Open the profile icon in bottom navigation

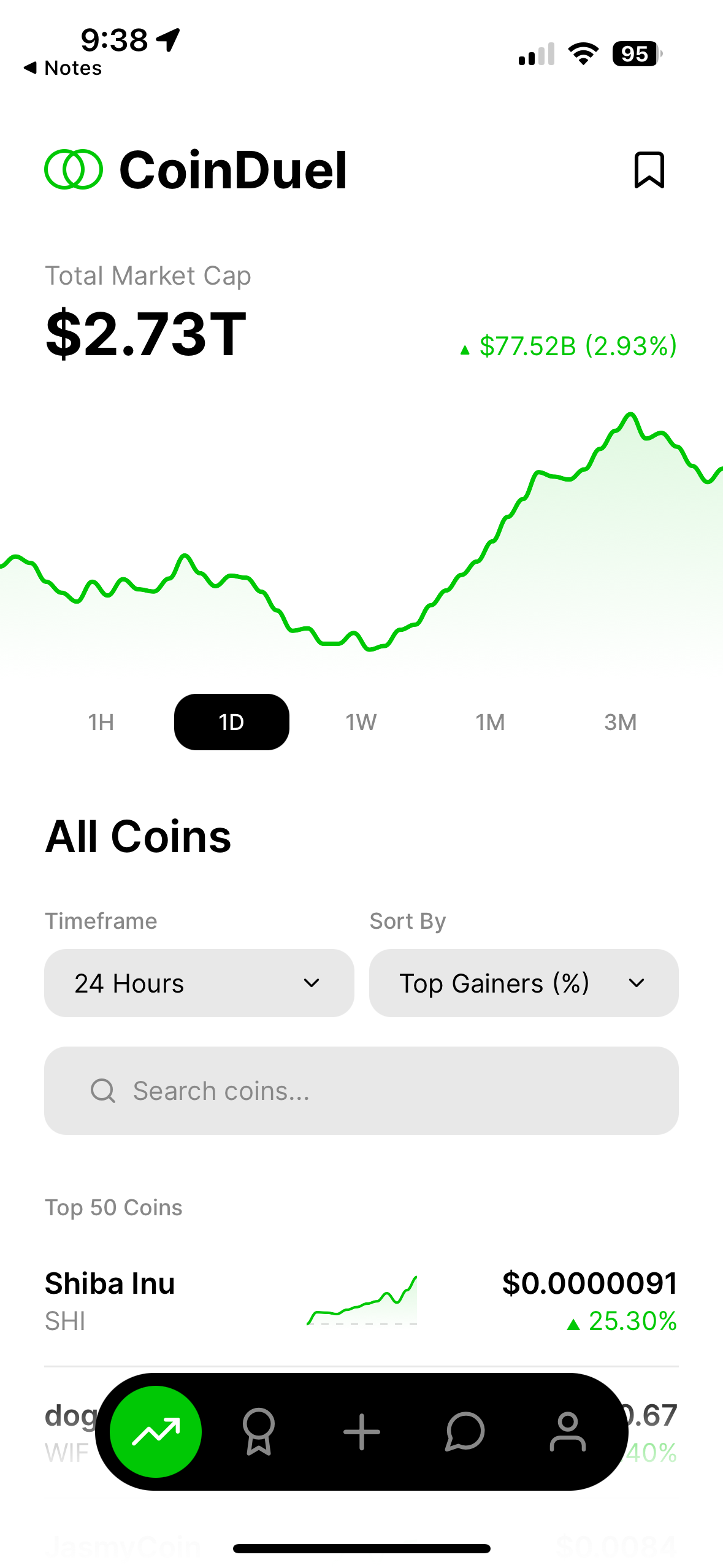[567, 1431]
